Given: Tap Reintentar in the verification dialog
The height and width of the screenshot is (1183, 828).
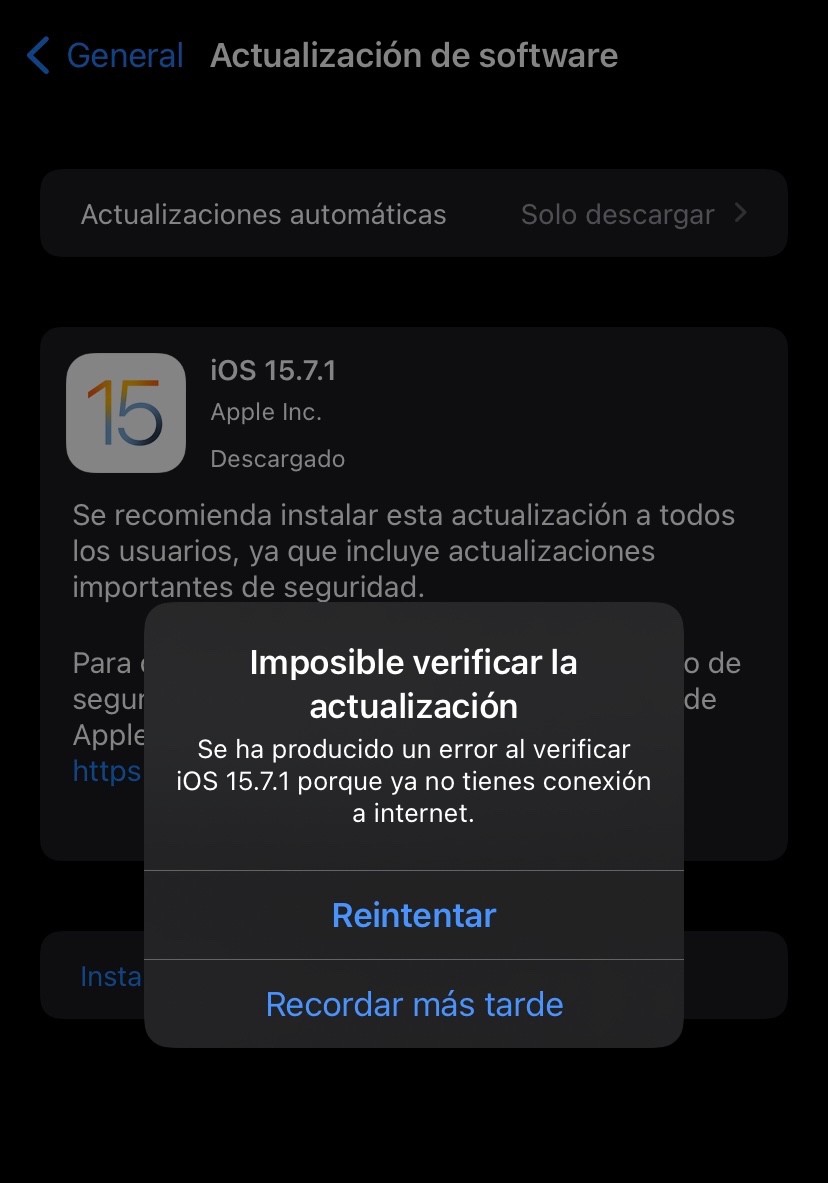Looking at the screenshot, I should click(414, 915).
